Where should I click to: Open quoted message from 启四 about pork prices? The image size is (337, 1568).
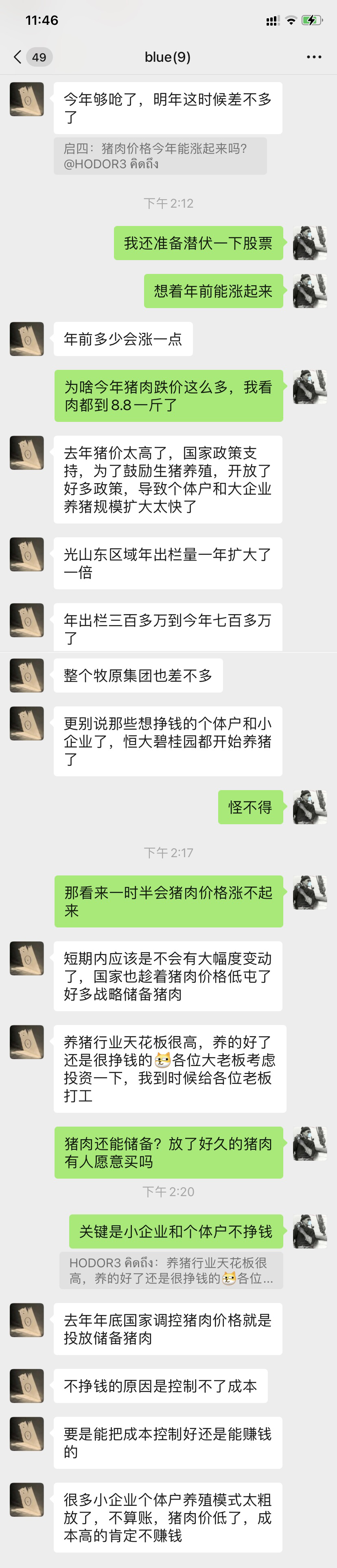coord(160,156)
